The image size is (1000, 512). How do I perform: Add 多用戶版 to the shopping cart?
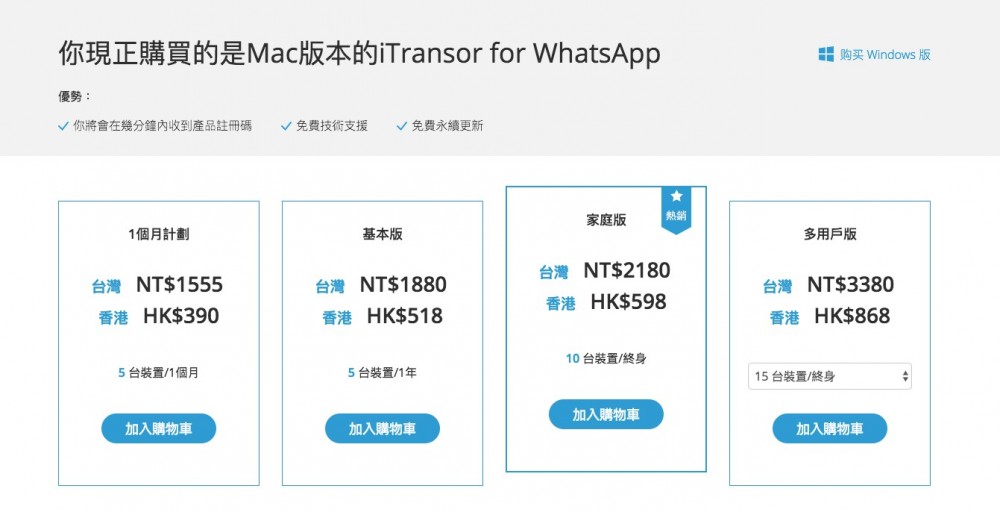(829, 429)
